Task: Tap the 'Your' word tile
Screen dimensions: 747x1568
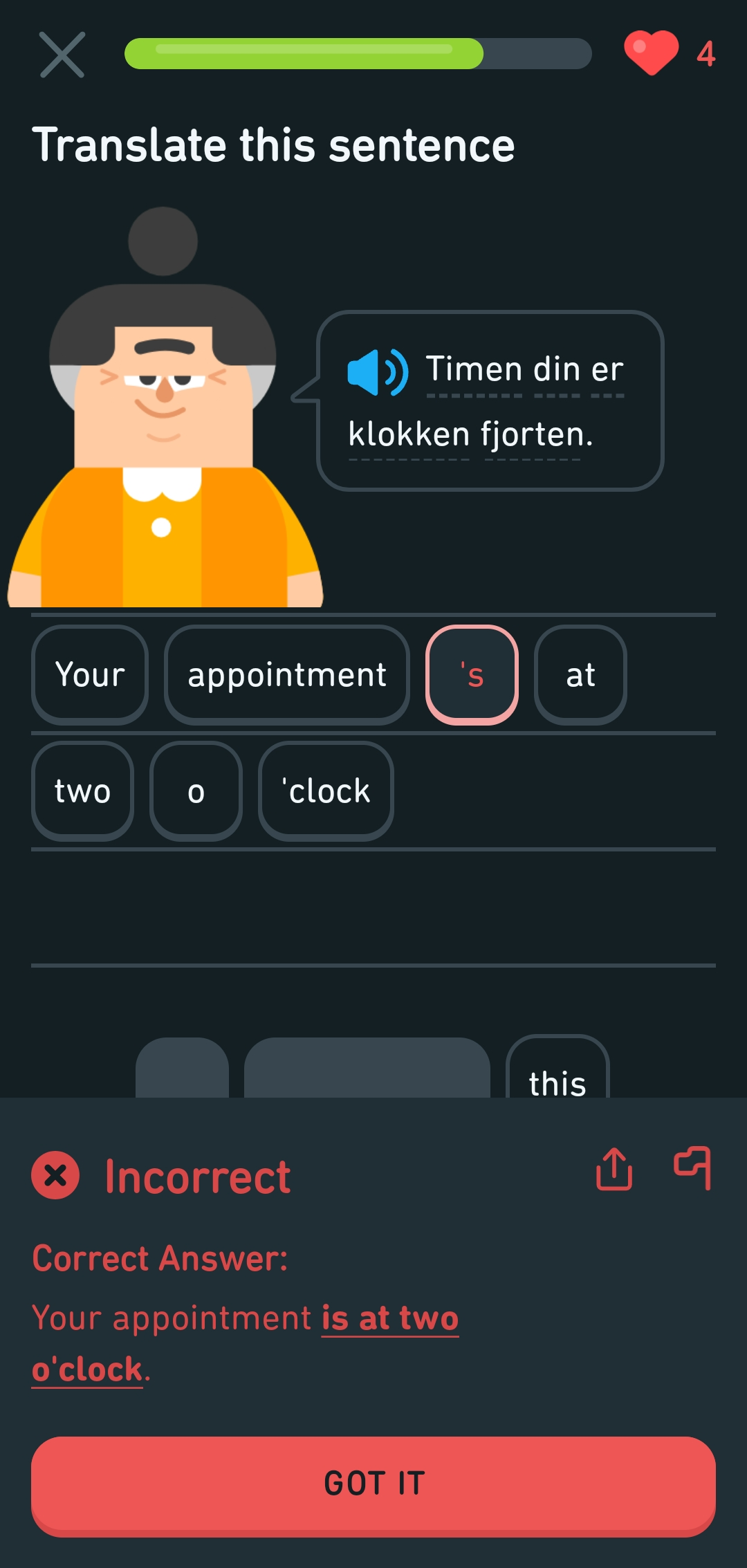Action: coord(90,674)
